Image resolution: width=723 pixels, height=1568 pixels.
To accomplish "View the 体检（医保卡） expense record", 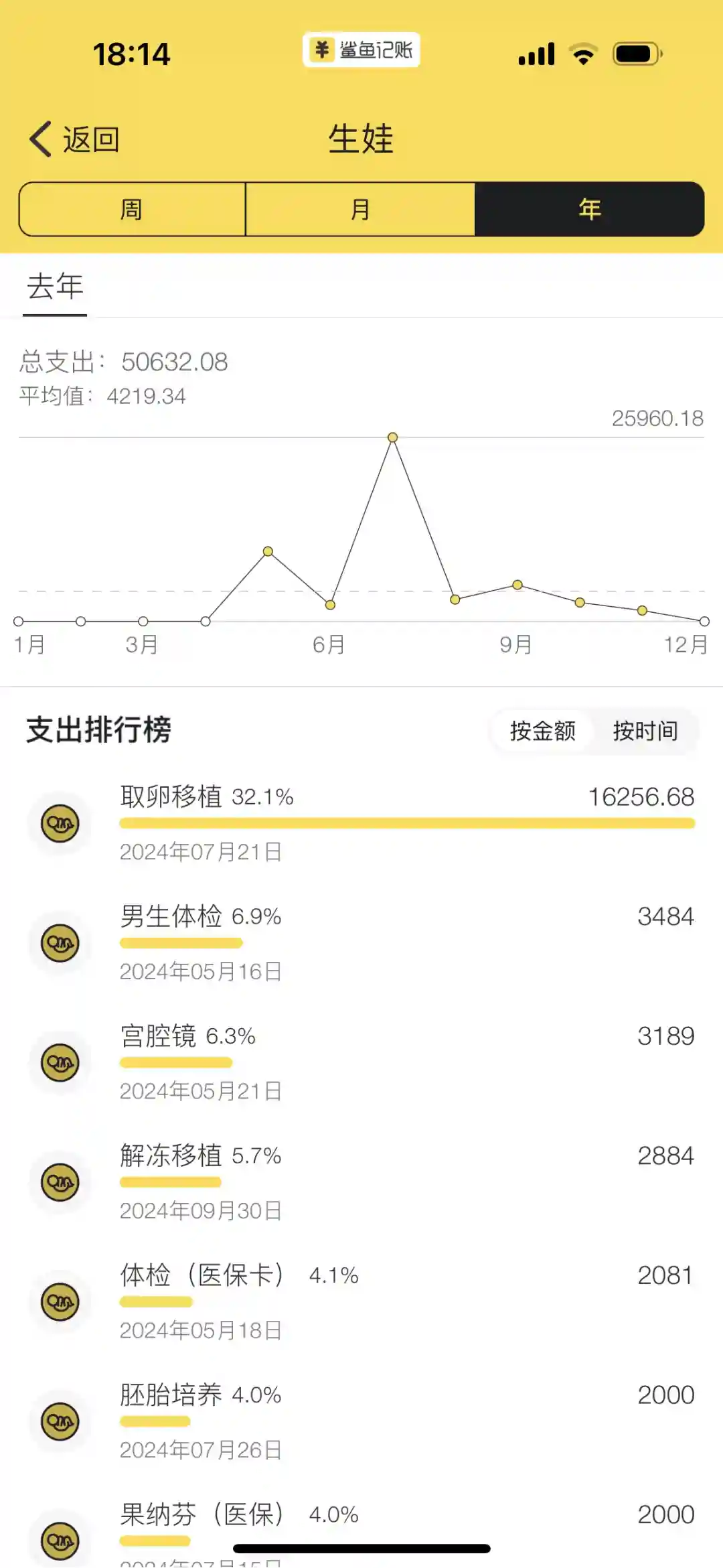I will (407, 1301).
